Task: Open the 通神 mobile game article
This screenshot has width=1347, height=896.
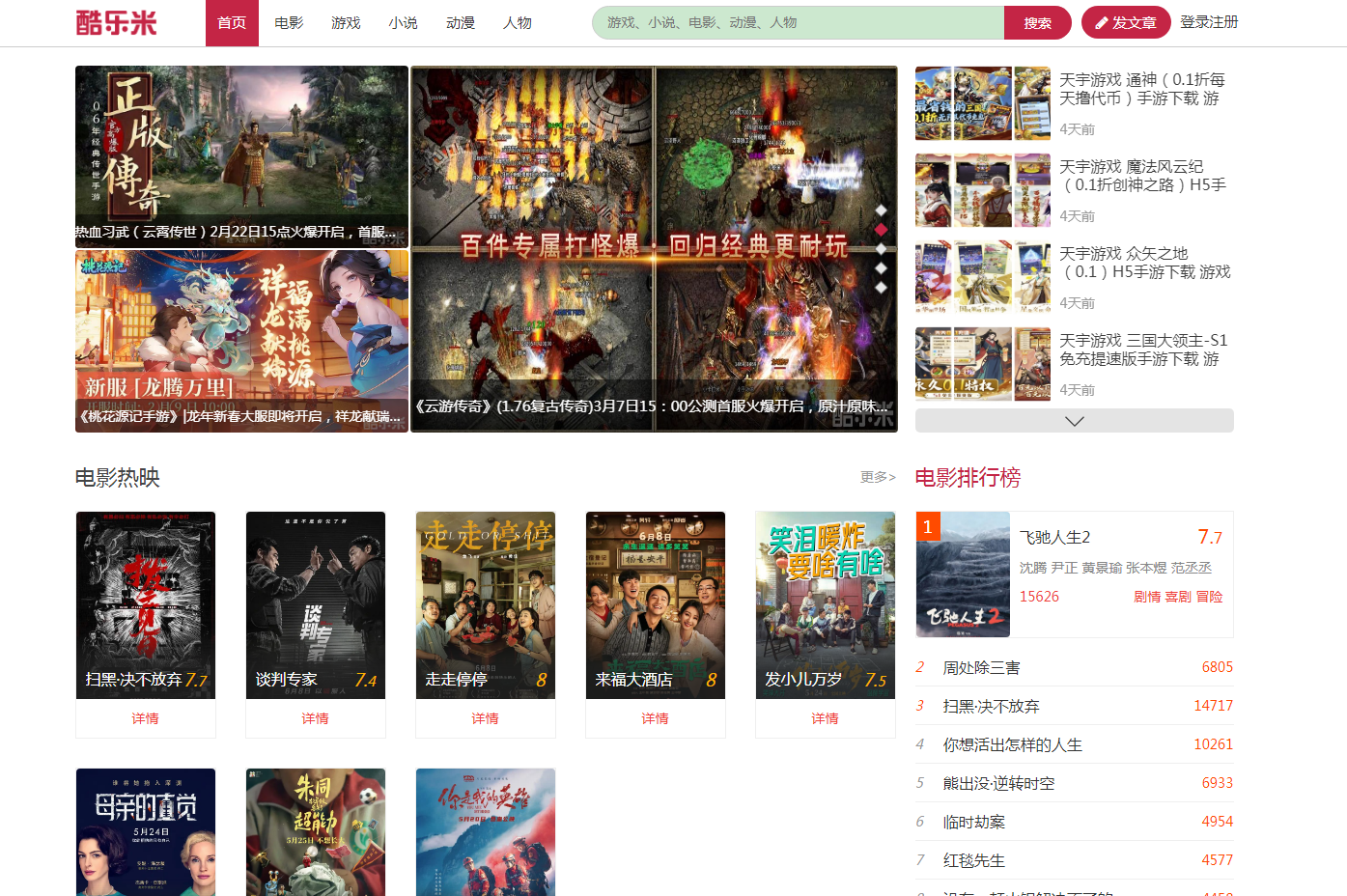Action: pyautogui.click(x=1141, y=89)
